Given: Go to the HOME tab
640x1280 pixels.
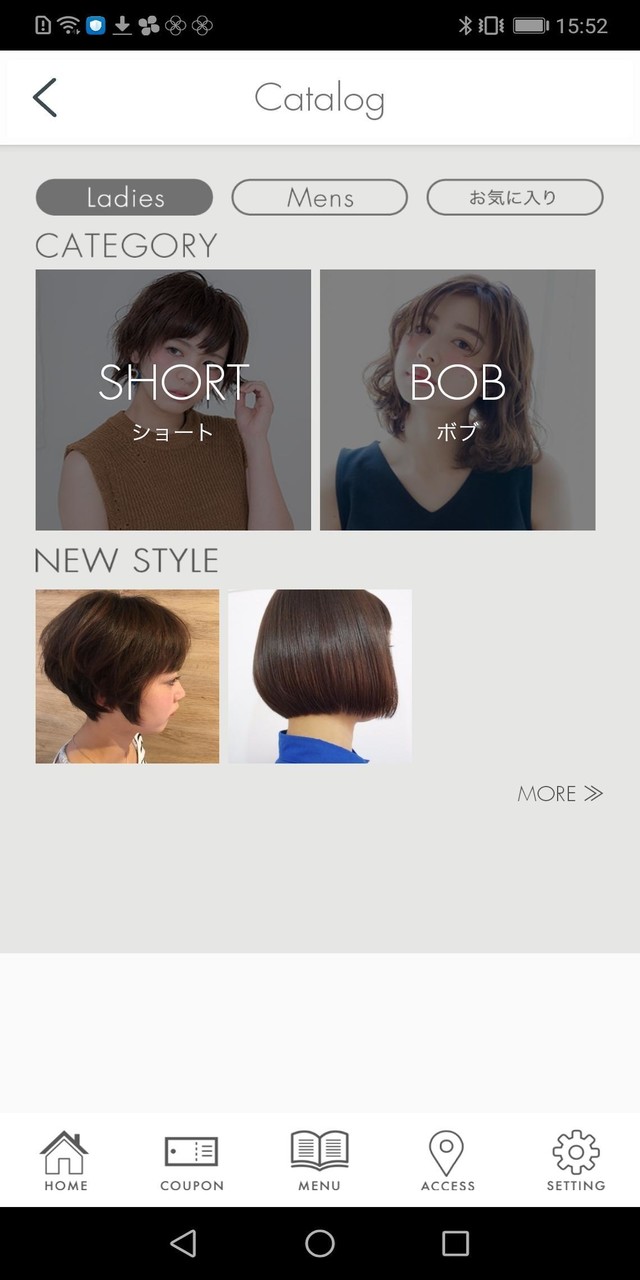Looking at the screenshot, I should 65,1160.
